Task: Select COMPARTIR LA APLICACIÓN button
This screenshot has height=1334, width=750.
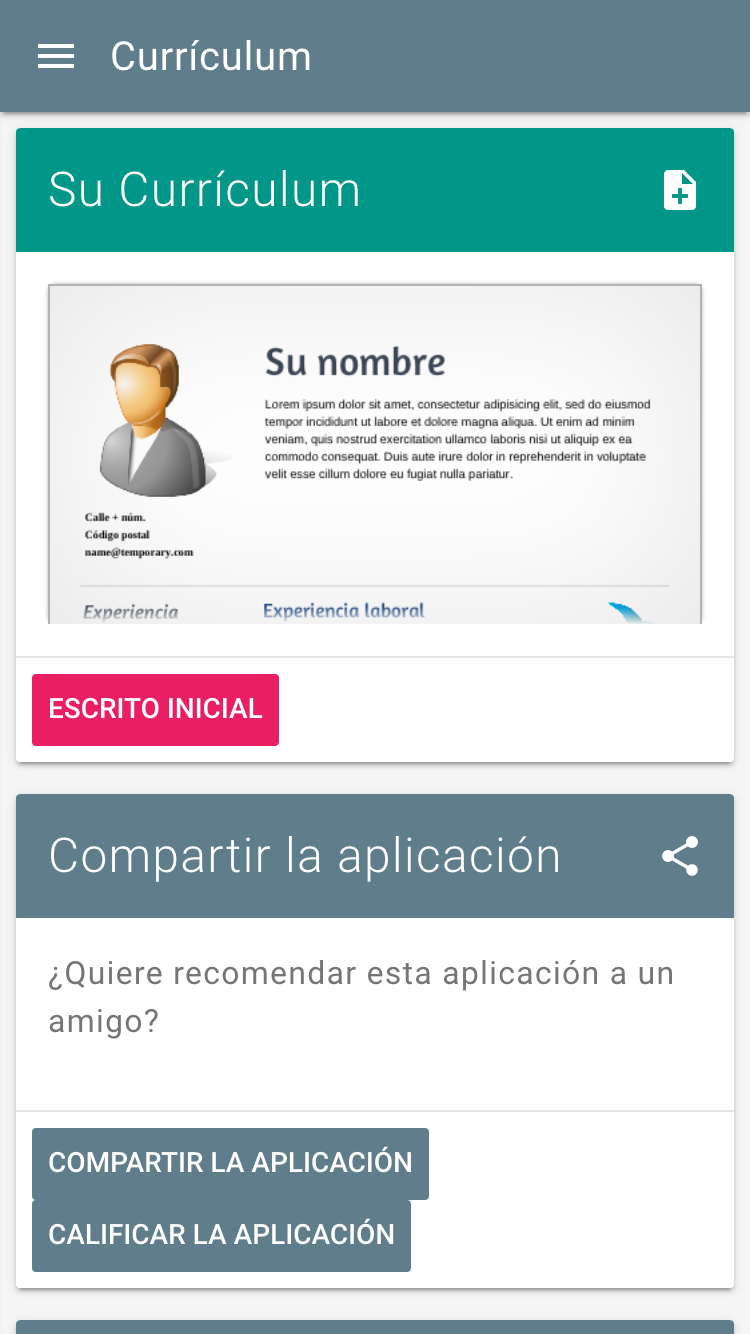Action: pos(230,1164)
